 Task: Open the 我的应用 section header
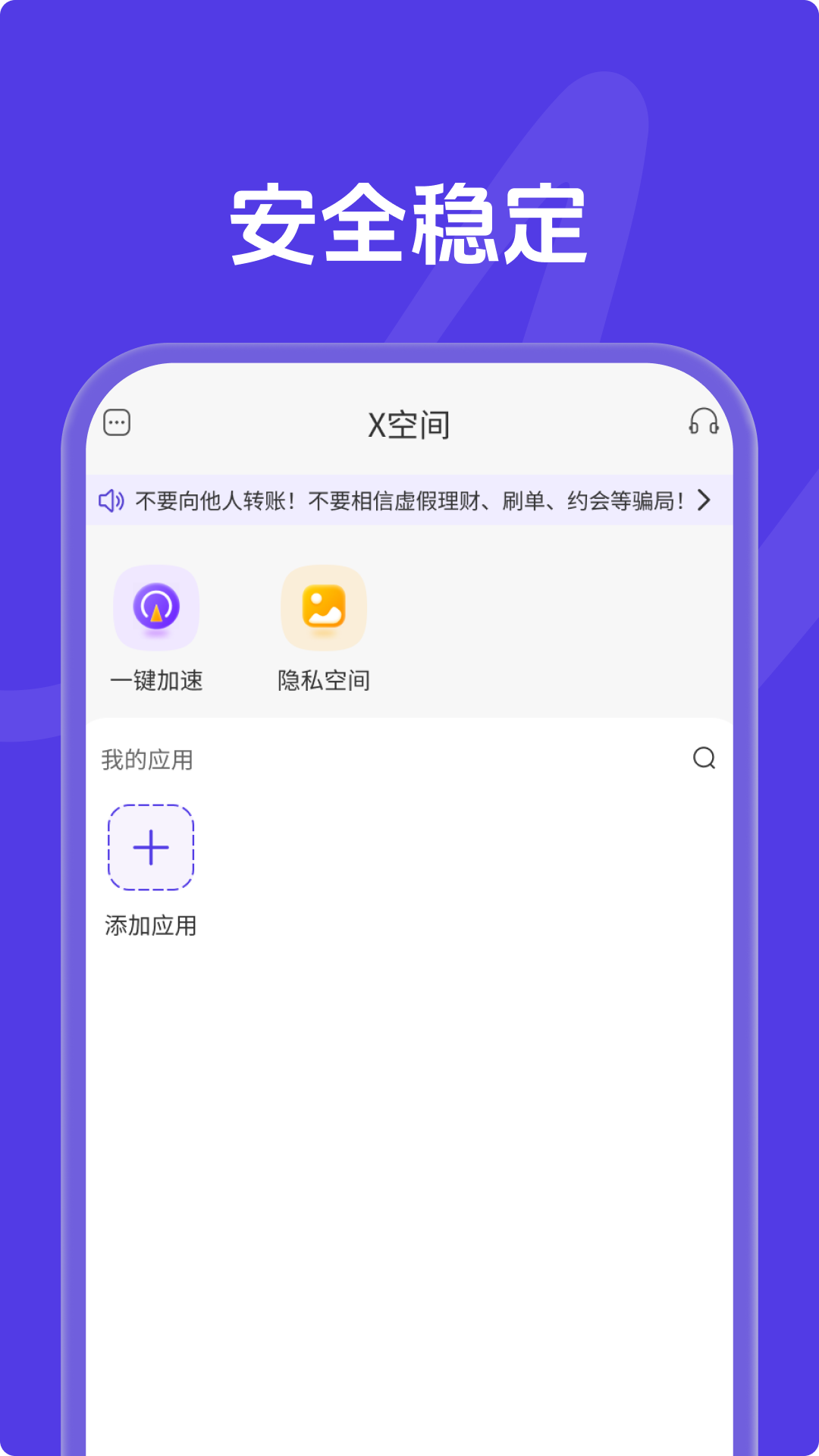[x=146, y=758]
